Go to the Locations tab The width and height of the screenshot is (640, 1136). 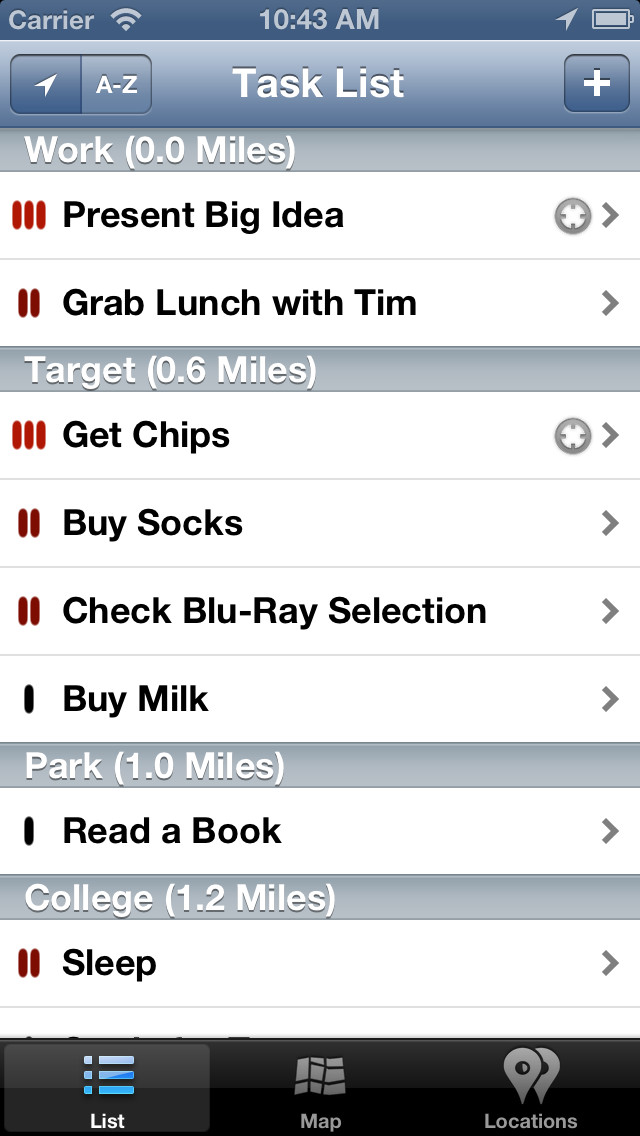tap(530, 1092)
